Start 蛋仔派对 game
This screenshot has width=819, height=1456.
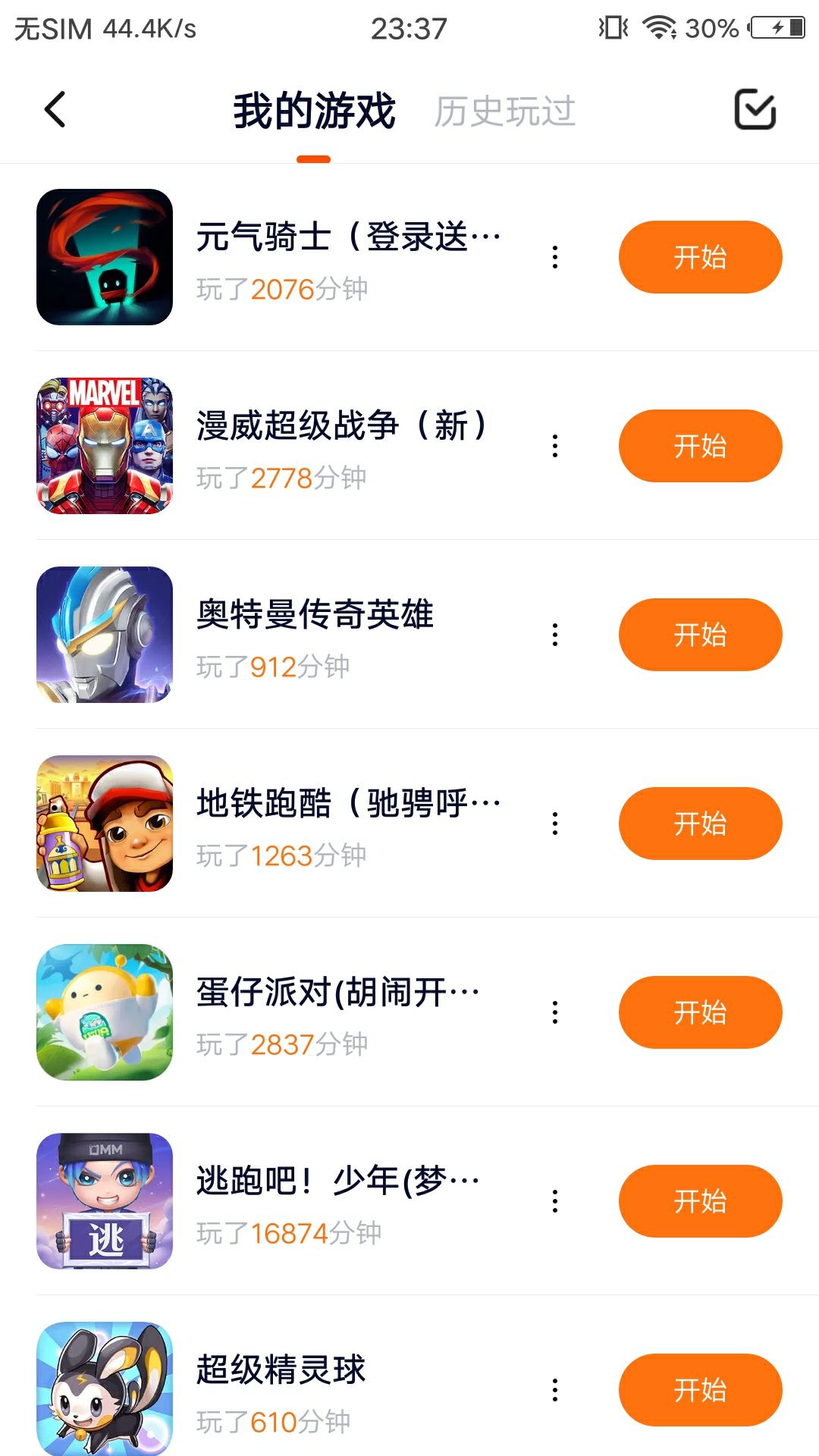click(x=700, y=1012)
